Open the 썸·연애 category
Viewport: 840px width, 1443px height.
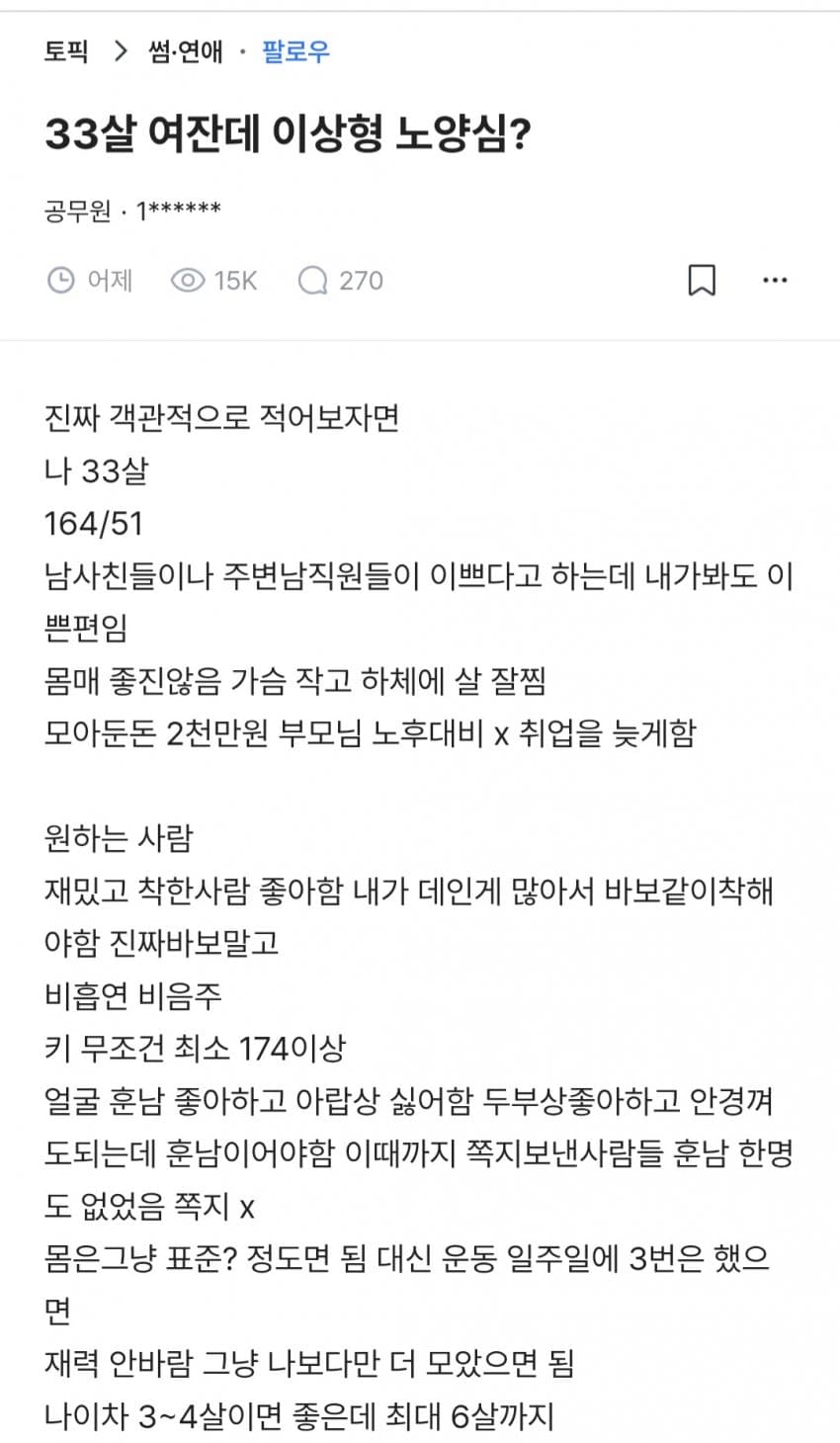point(186,50)
